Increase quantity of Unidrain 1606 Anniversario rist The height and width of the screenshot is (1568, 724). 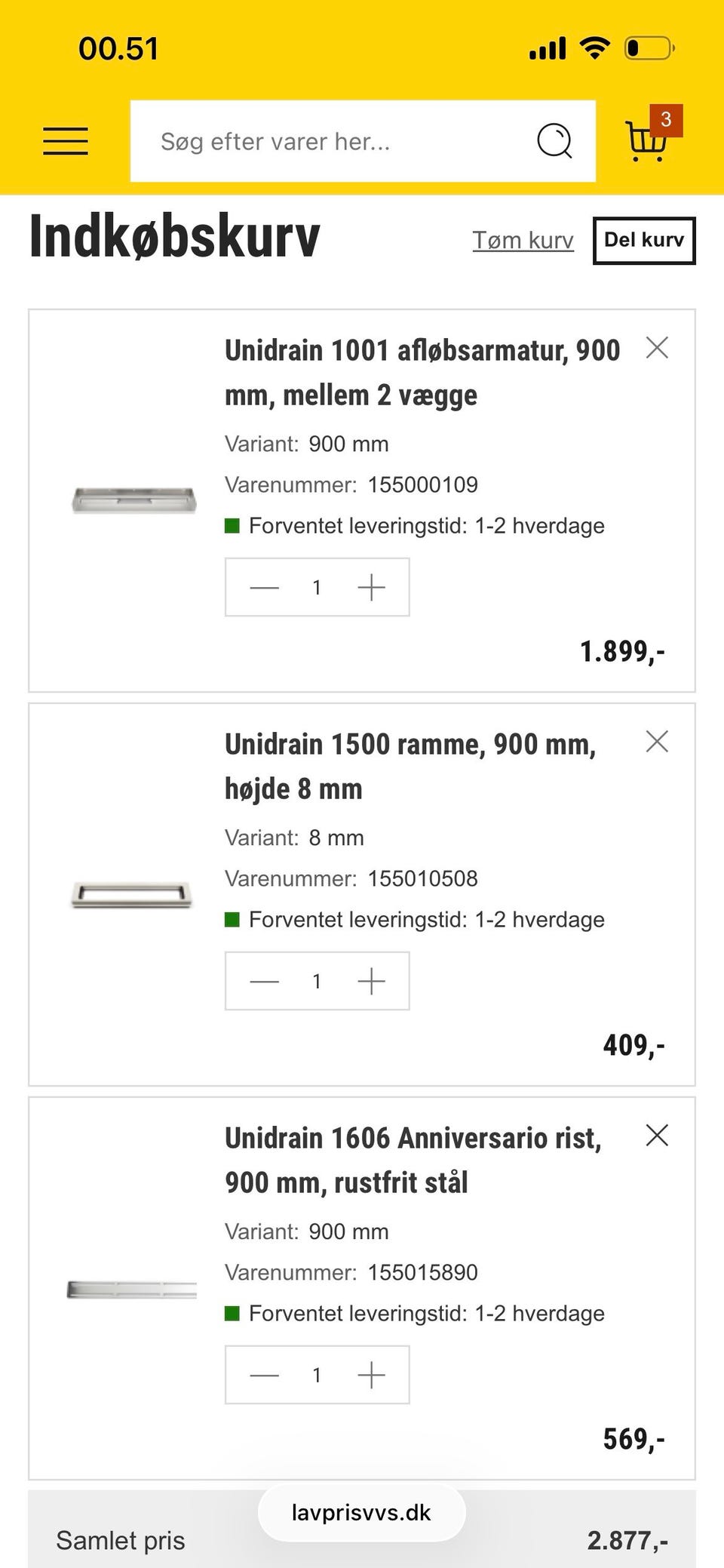[371, 1375]
